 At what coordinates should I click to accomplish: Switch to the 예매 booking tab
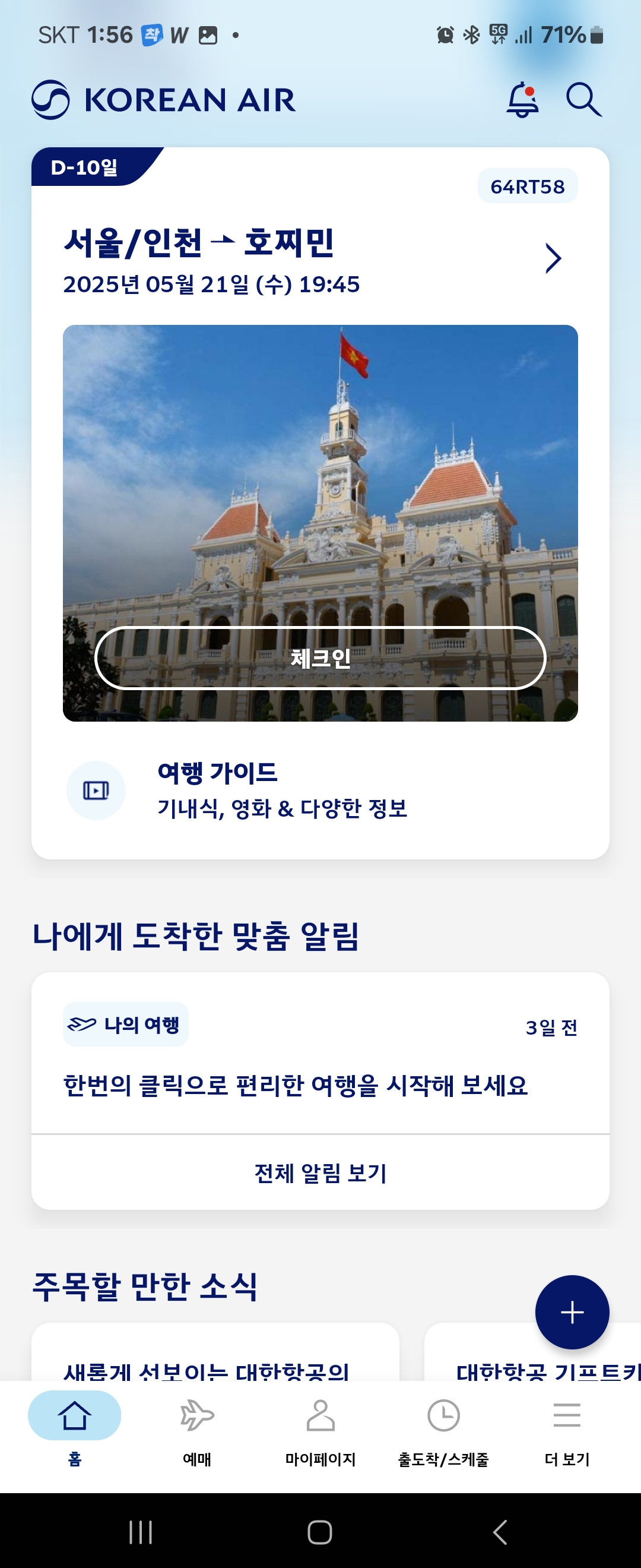point(197,1430)
